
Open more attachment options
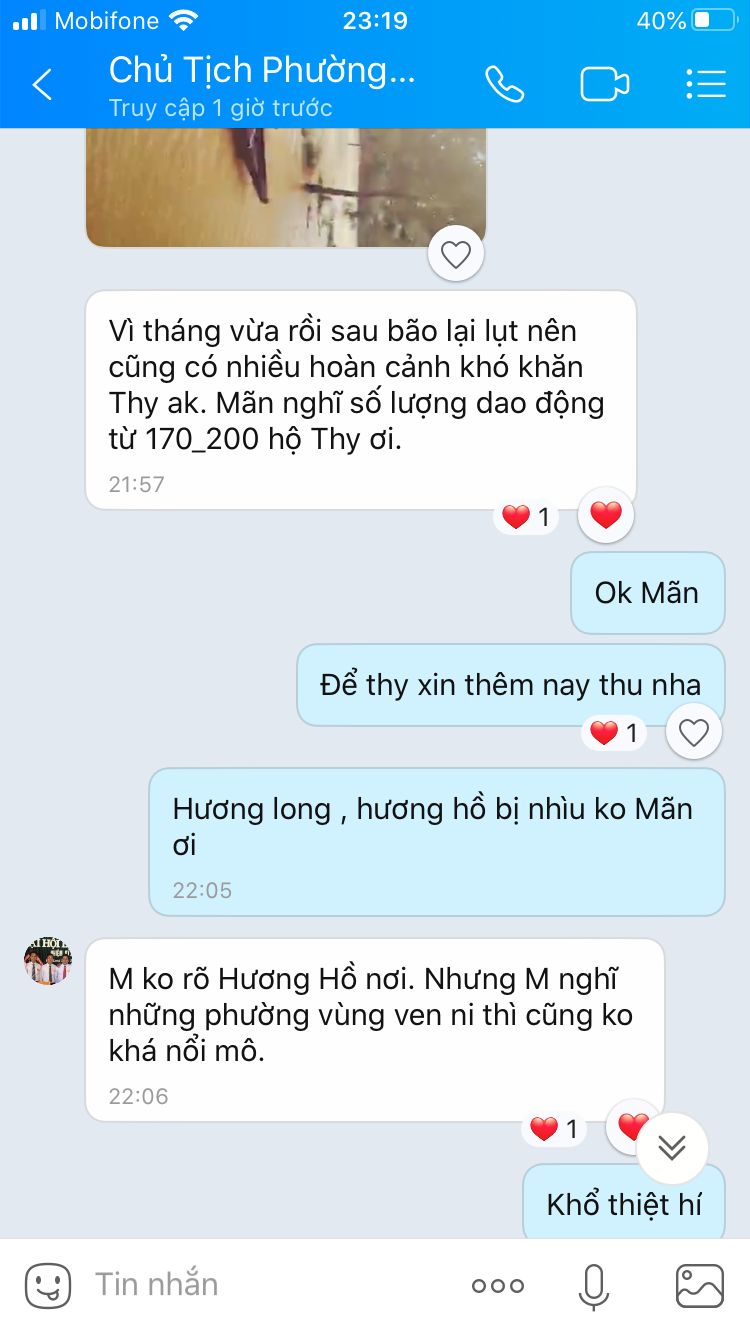tap(497, 1286)
